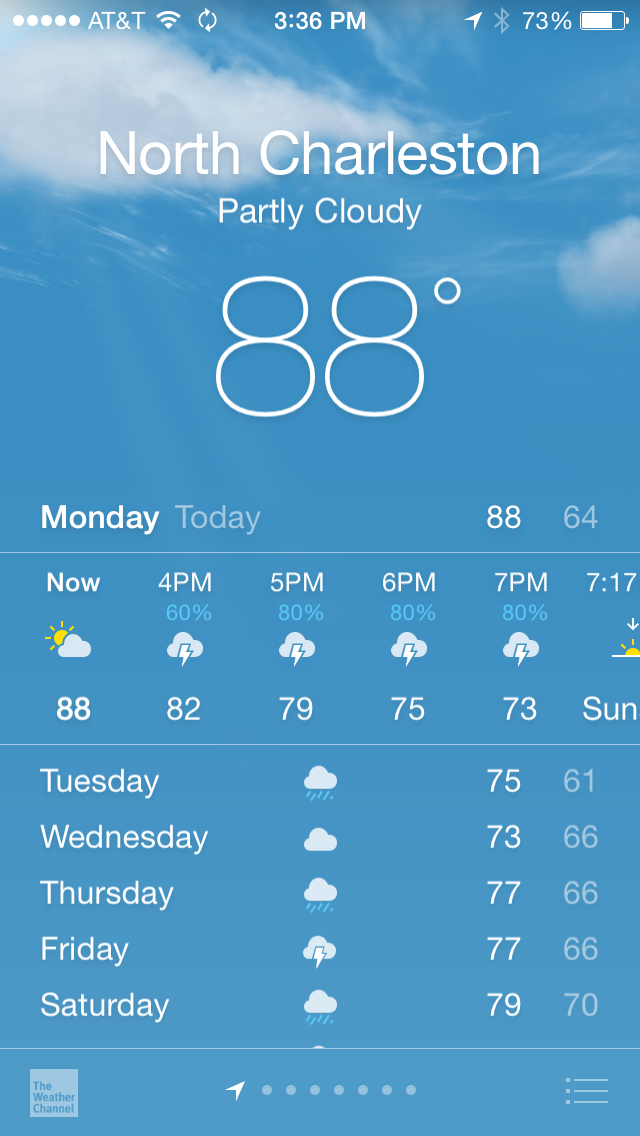Open the city list icon
This screenshot has width=640, height=1136.
coord(586,1090)
